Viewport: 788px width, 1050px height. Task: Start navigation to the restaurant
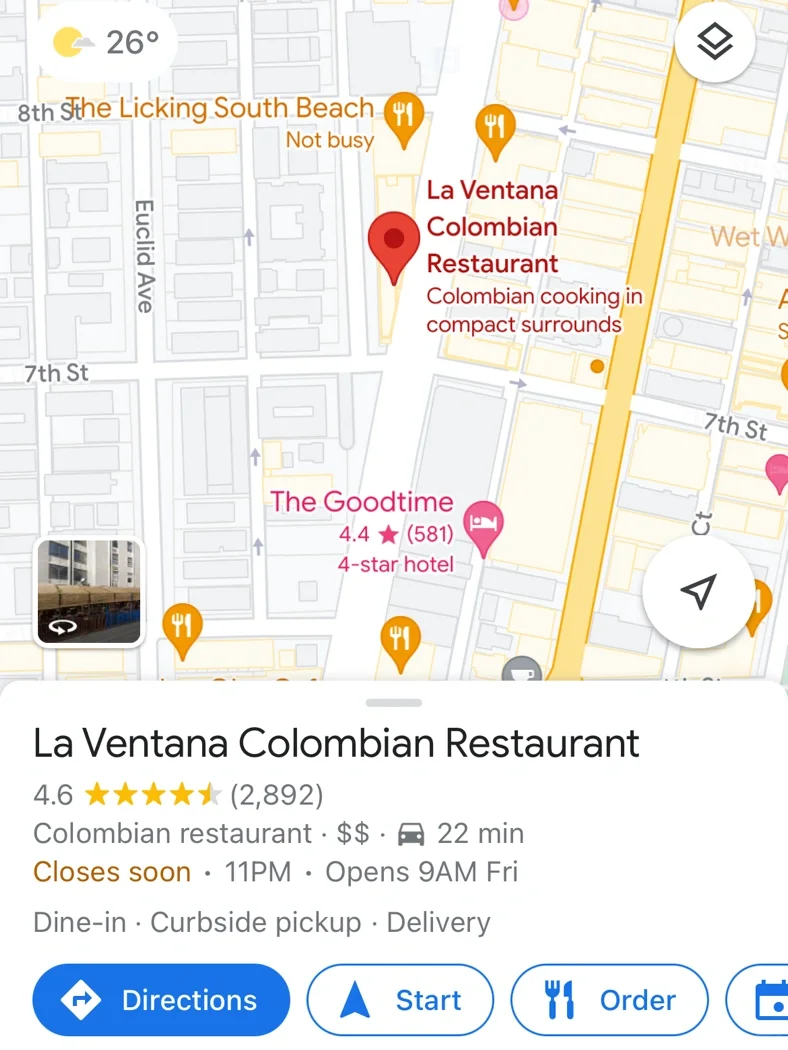[400, 1000]
